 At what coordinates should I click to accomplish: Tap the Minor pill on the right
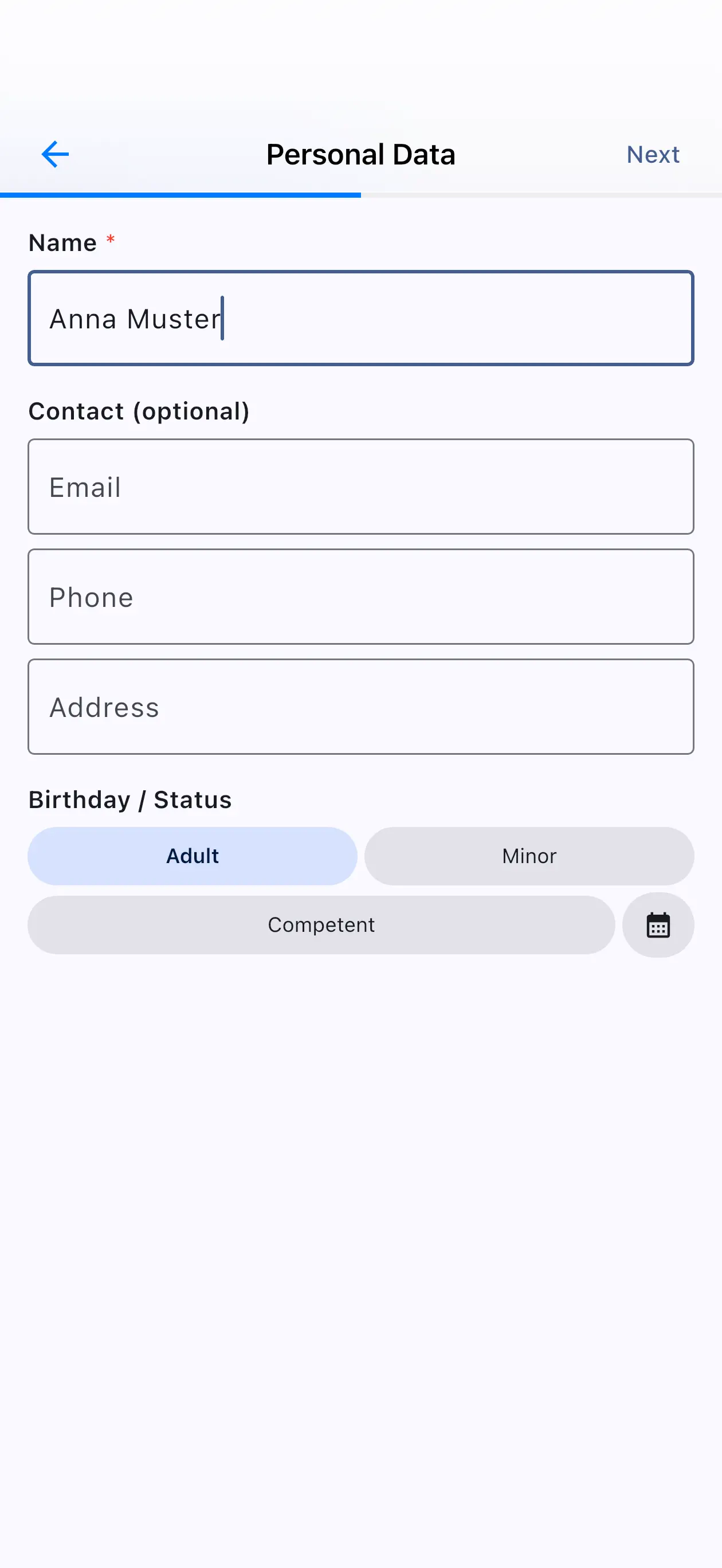point(528,856)
